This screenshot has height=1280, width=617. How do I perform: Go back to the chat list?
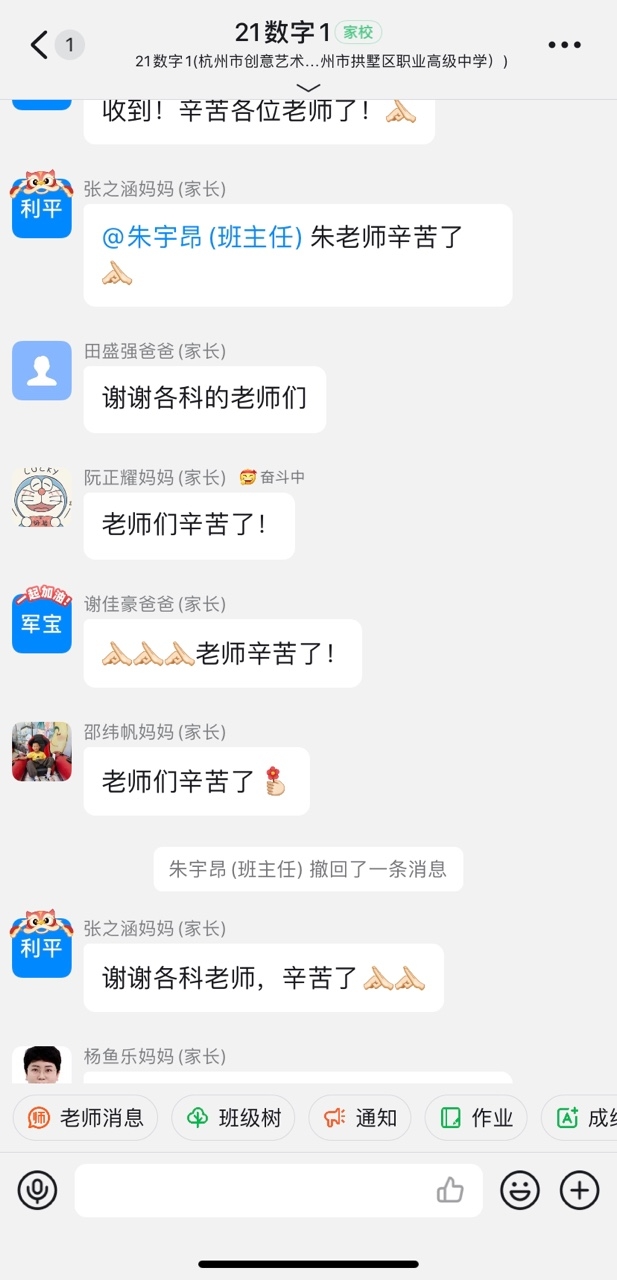click(40, 45)
